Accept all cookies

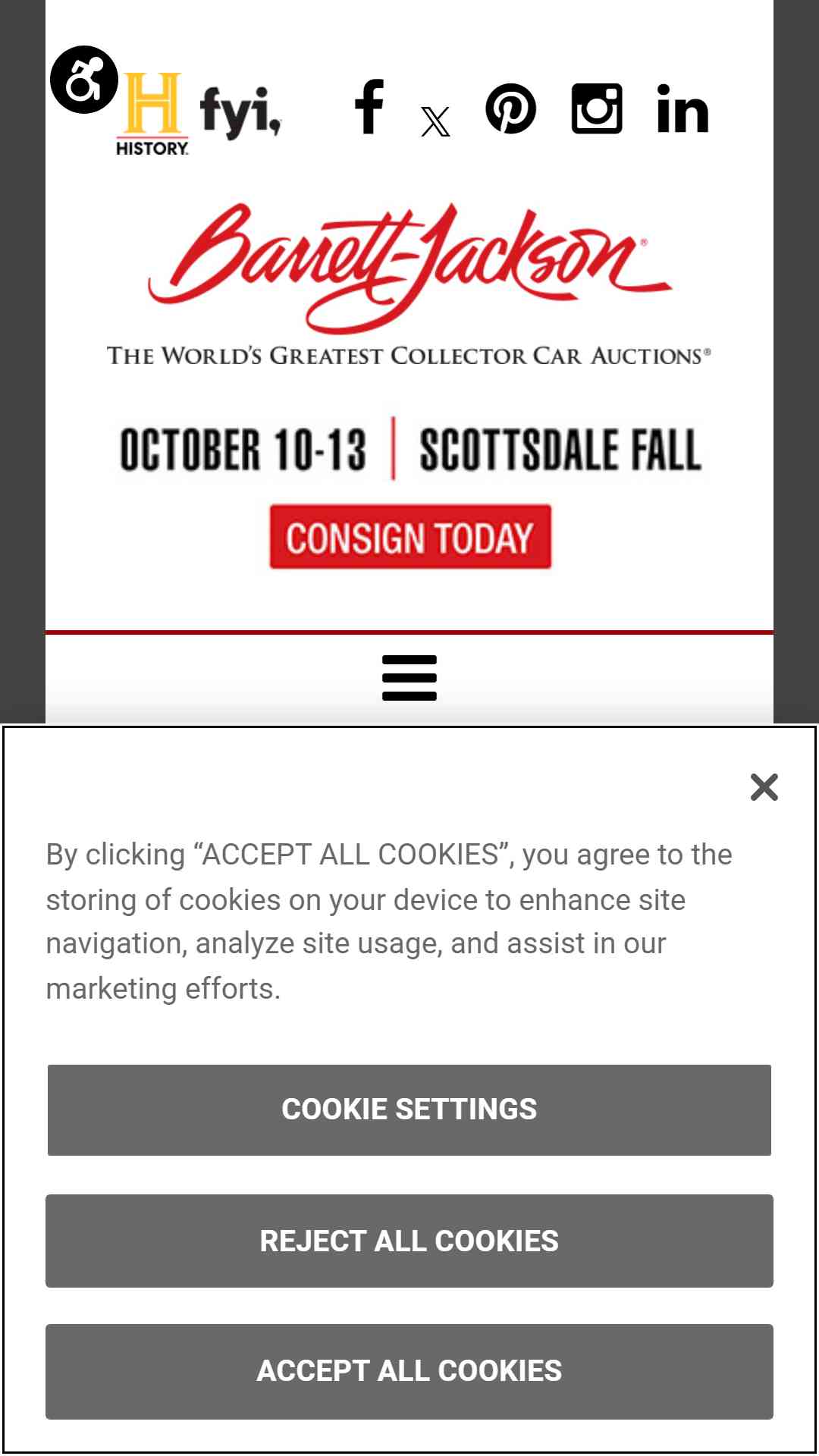409,1371
